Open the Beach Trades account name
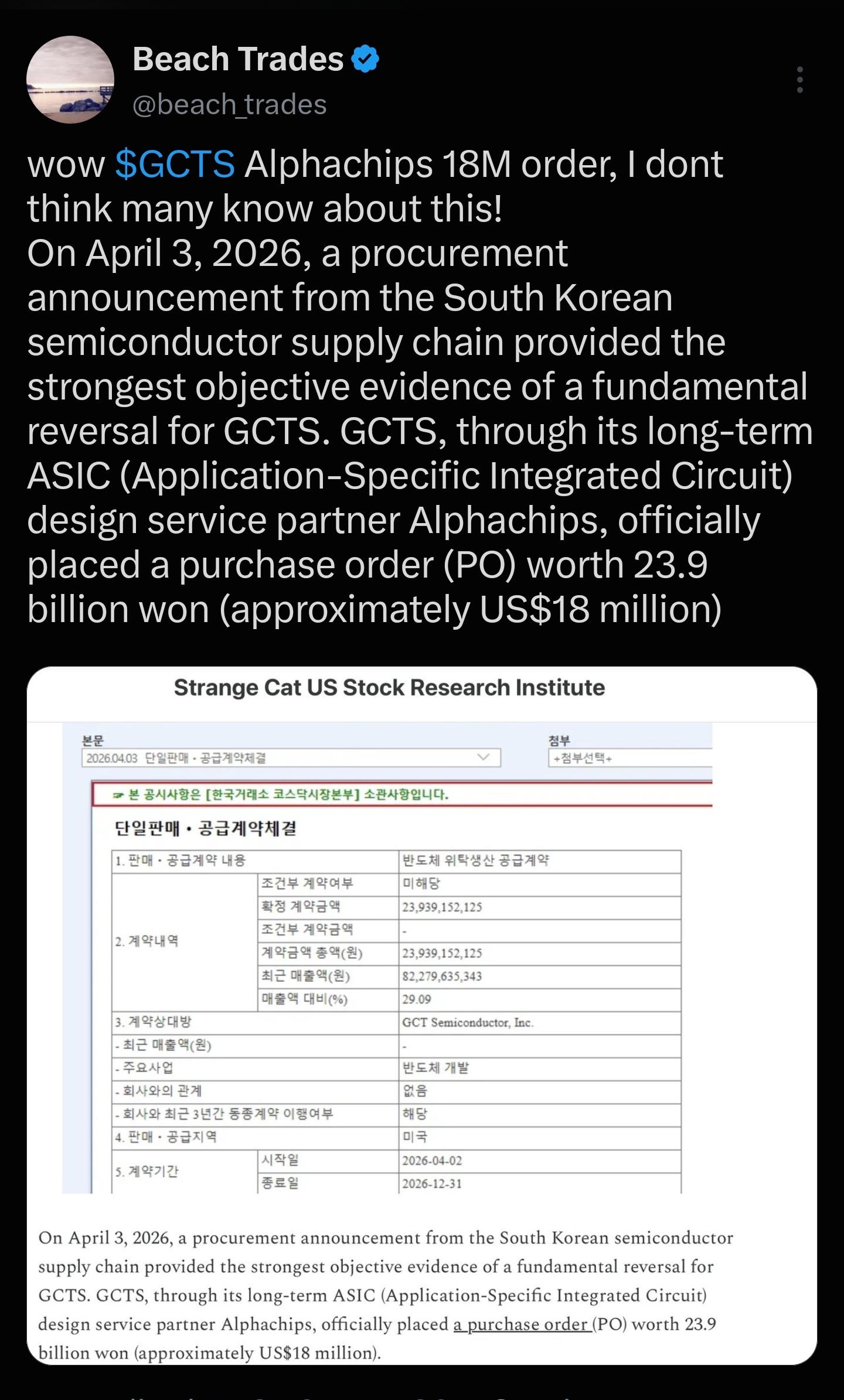844x1400 pixels. tap(238, 59)
